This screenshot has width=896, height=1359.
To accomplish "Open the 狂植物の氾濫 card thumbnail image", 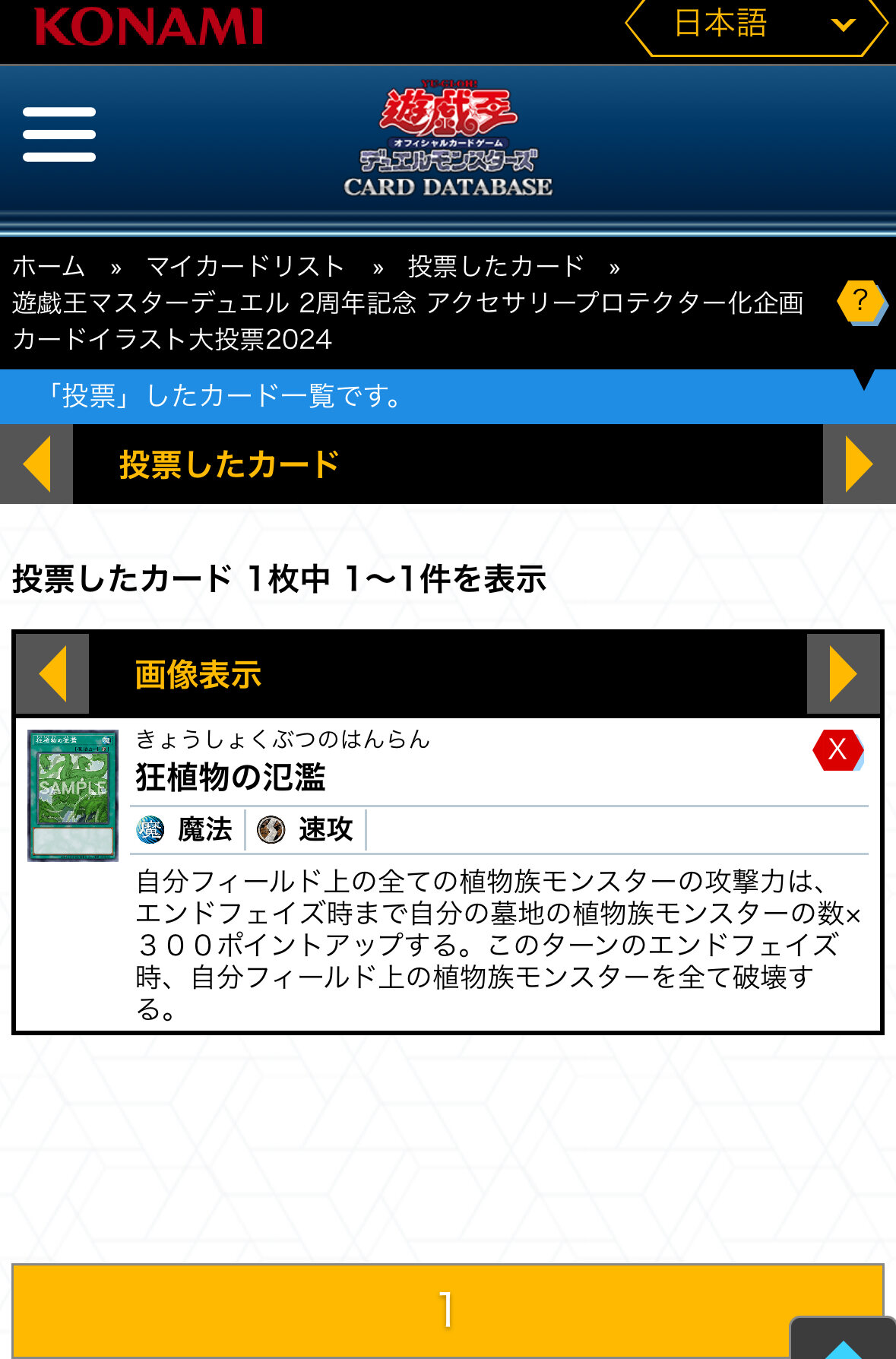I will click(x=73, y=796).
